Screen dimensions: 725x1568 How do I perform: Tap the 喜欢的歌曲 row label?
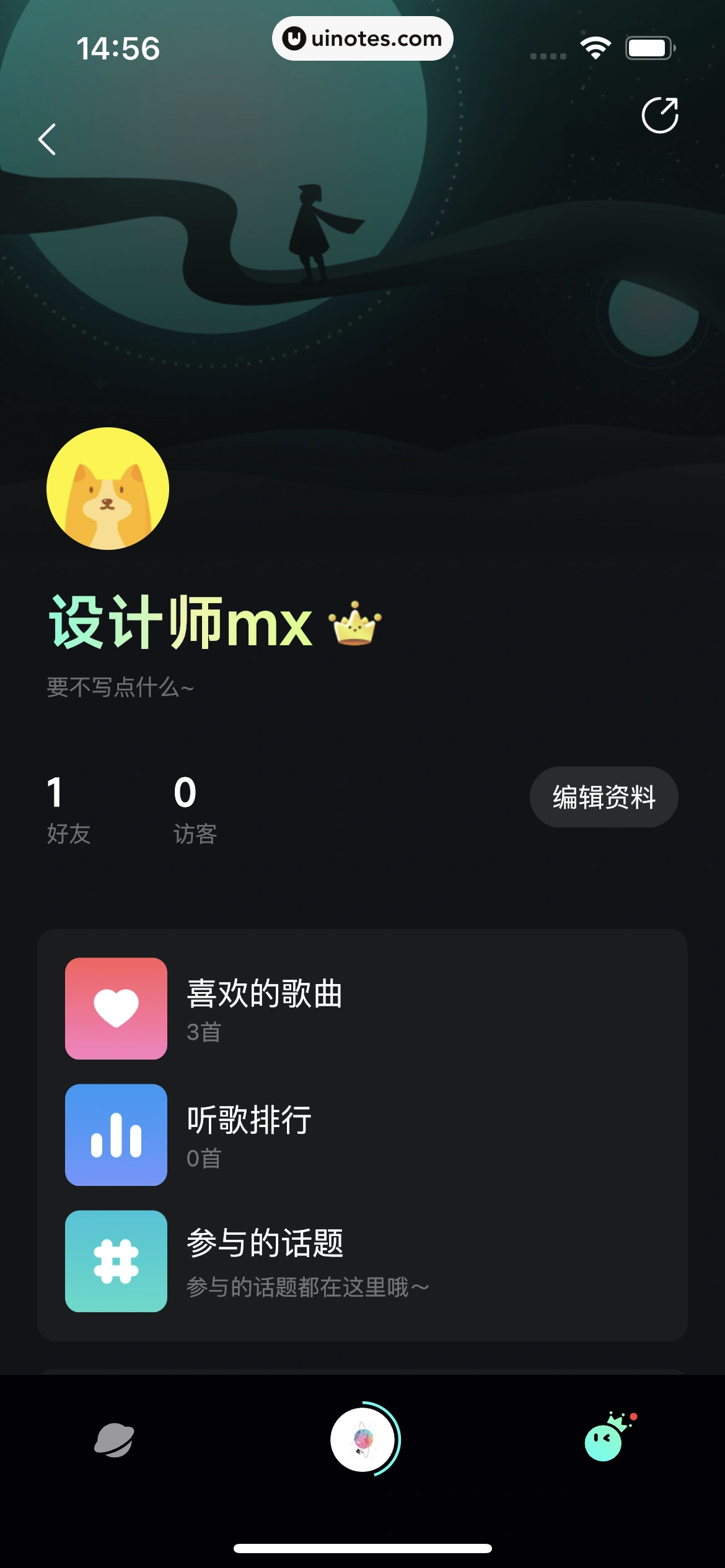point(265,996)
